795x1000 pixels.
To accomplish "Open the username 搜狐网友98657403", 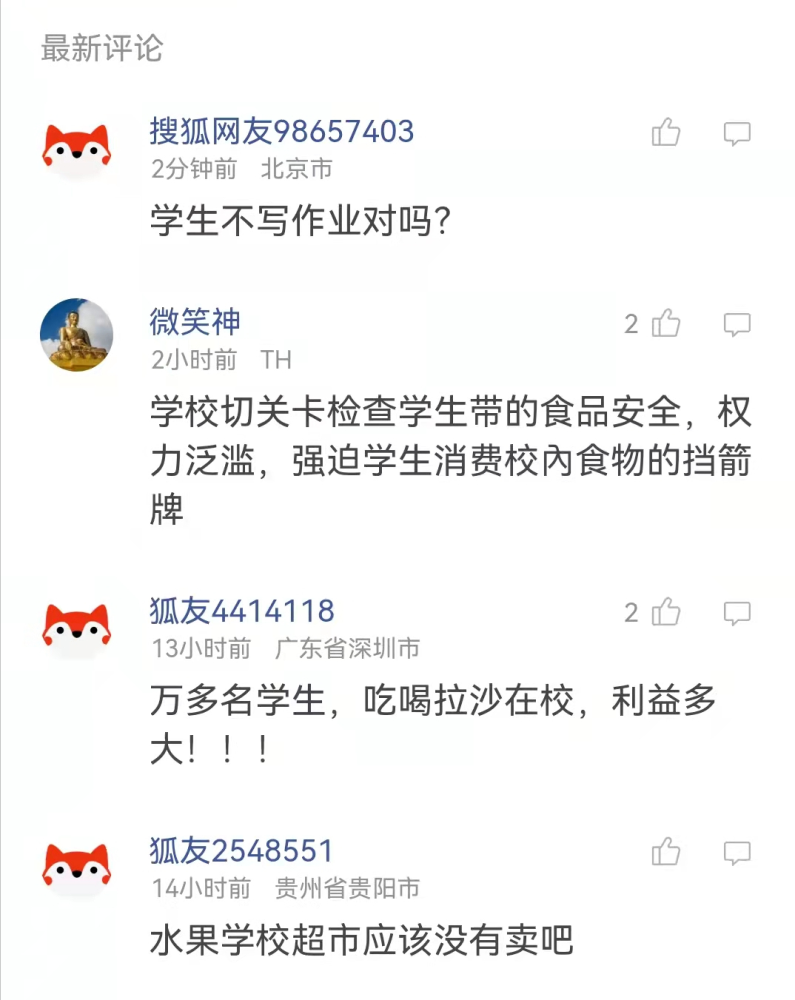I will pos(281,132).
